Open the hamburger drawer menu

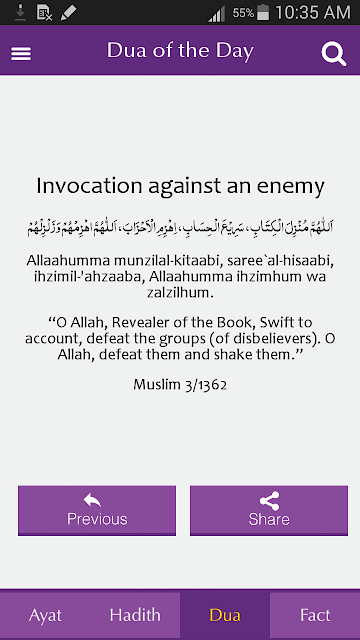[x=21, y=53]
